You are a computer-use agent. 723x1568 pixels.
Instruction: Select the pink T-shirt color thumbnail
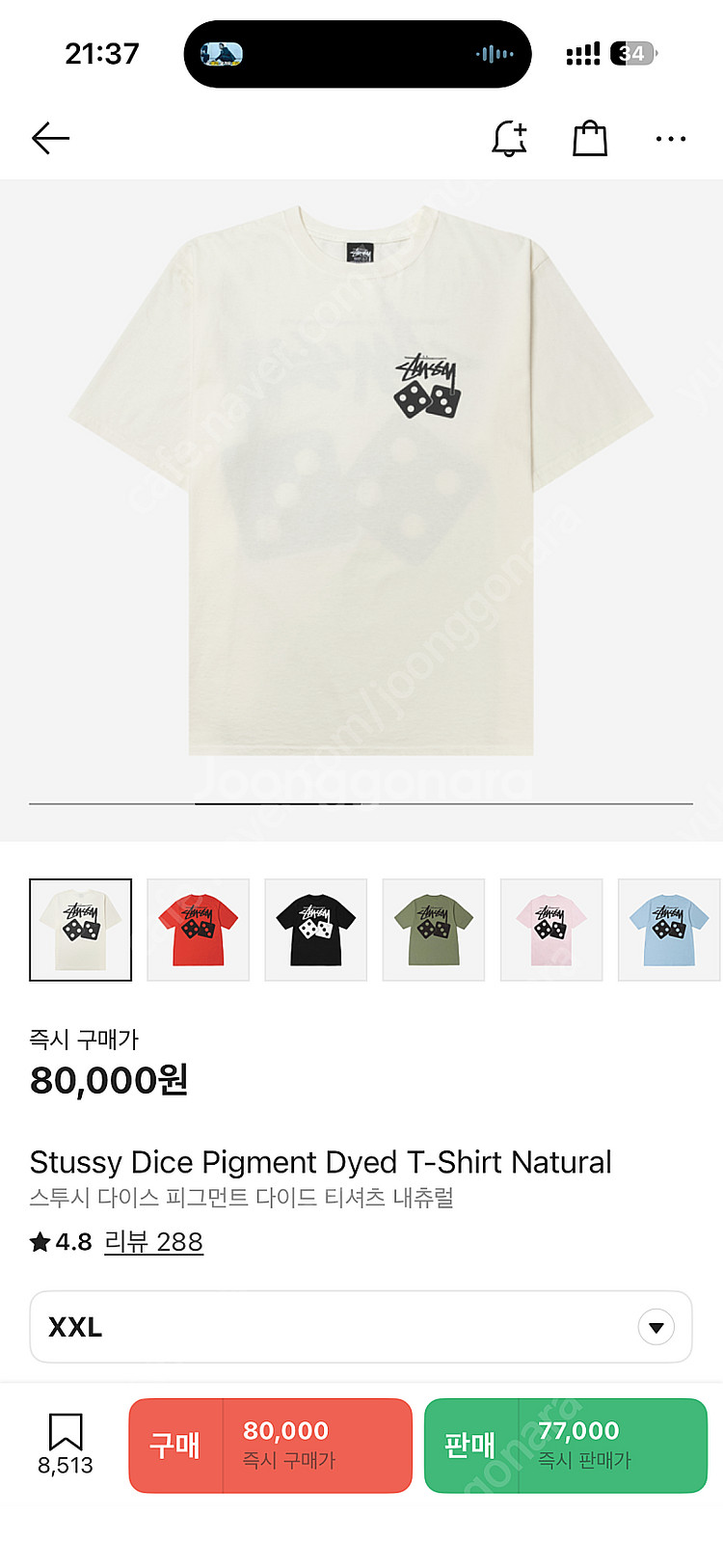551,930
